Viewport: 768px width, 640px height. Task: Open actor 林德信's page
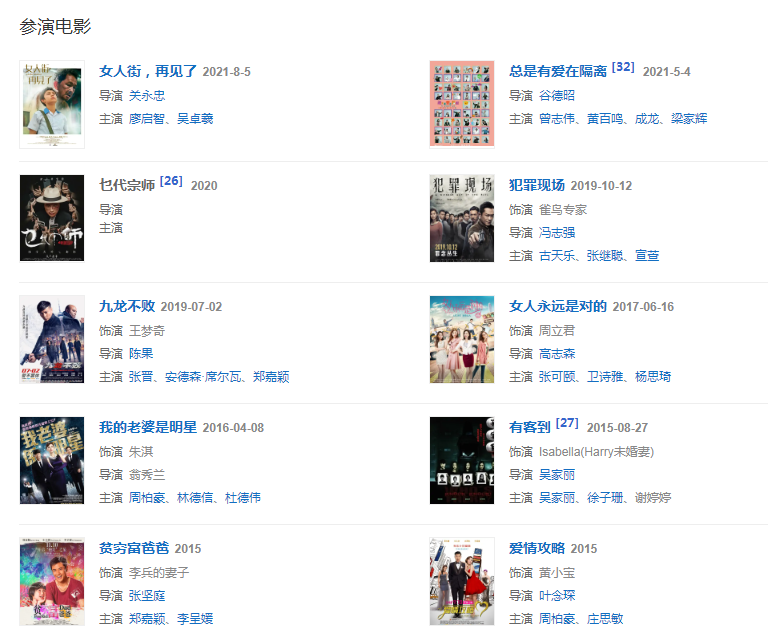pyautogui.click(x=196, y=497)
